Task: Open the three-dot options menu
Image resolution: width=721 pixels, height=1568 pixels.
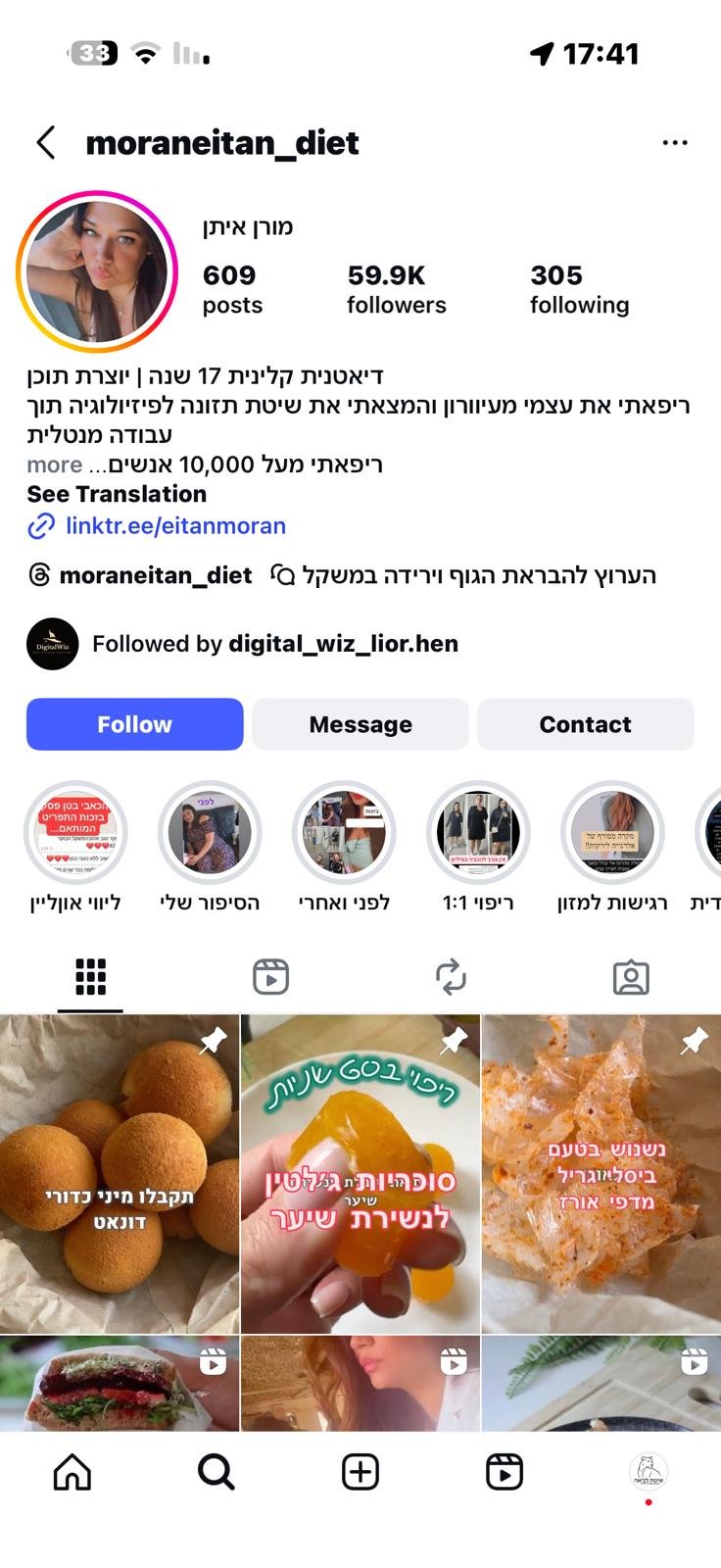Action: pyautogui.click(x=675, y=143)
